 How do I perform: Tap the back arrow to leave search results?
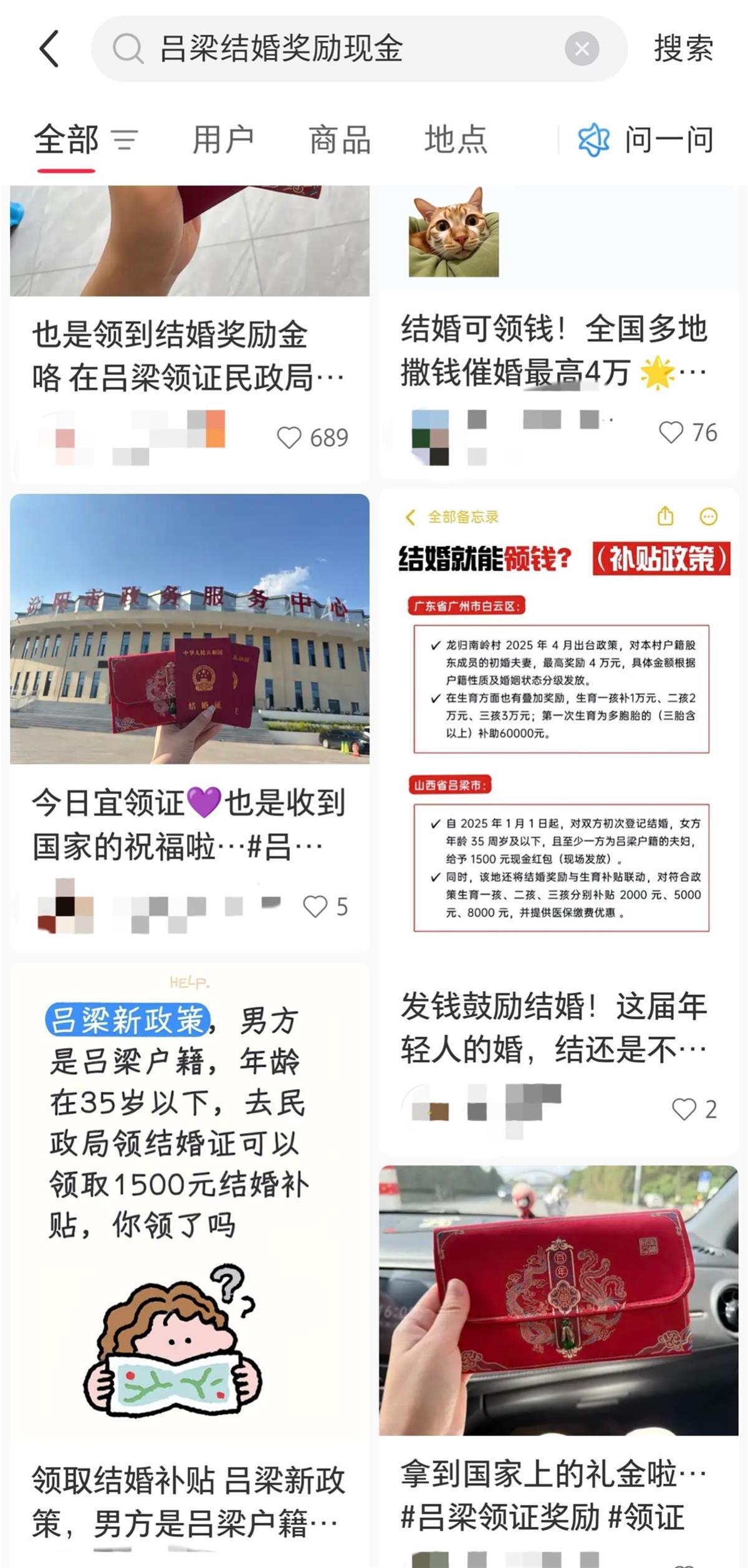tap(49, 49)
